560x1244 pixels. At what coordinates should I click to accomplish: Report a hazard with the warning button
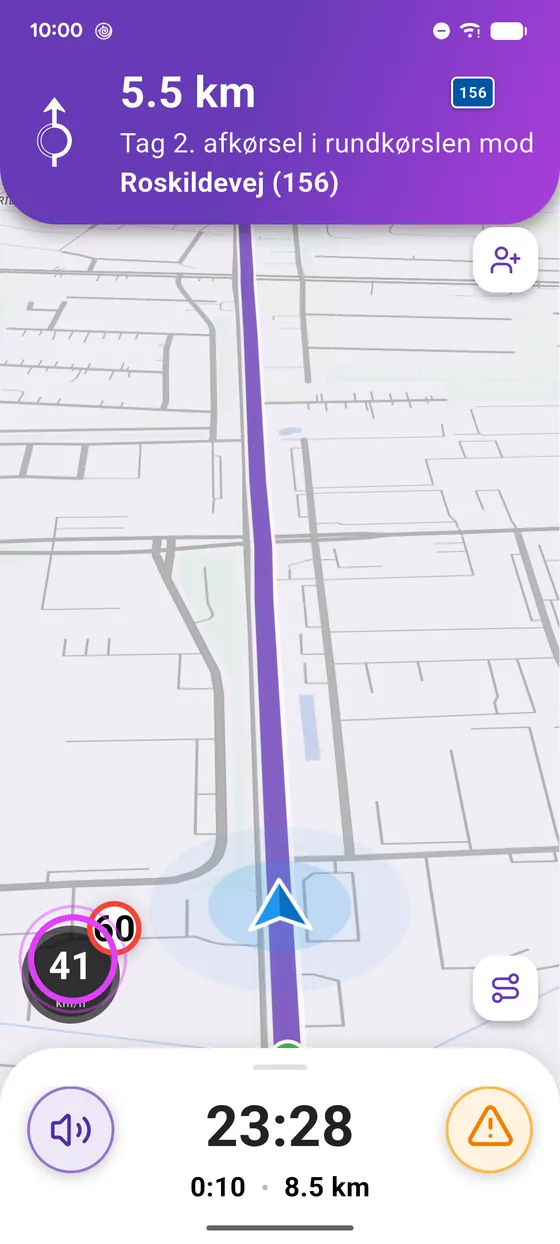[x=490, y=1130]
